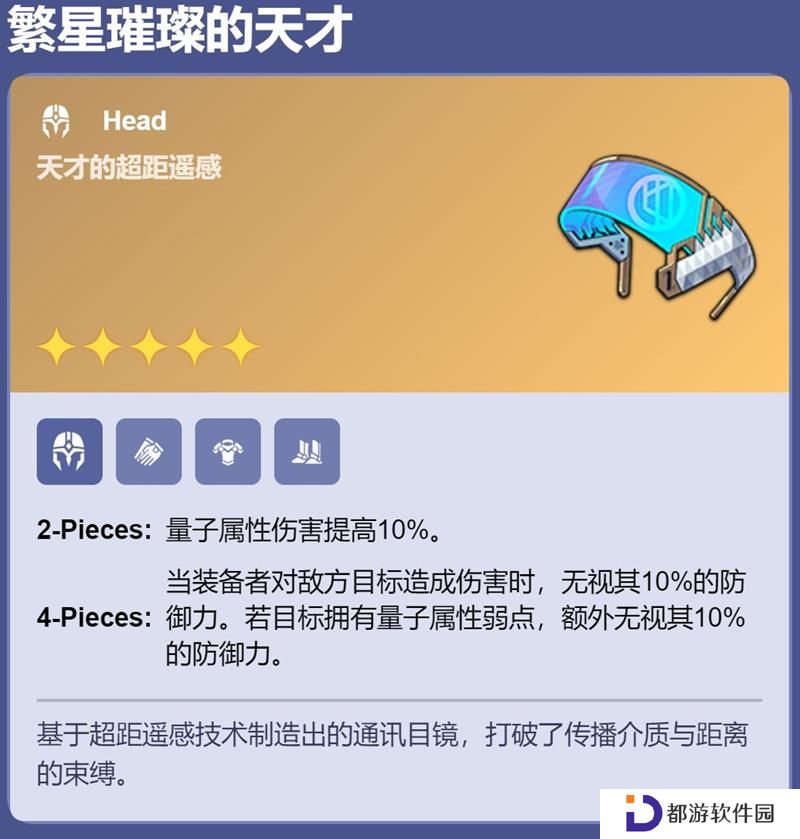Image resolution: width=800 pixels, height=839 pixels.
Task: Select the Head piece tab
Action: [x=69, y=451]
